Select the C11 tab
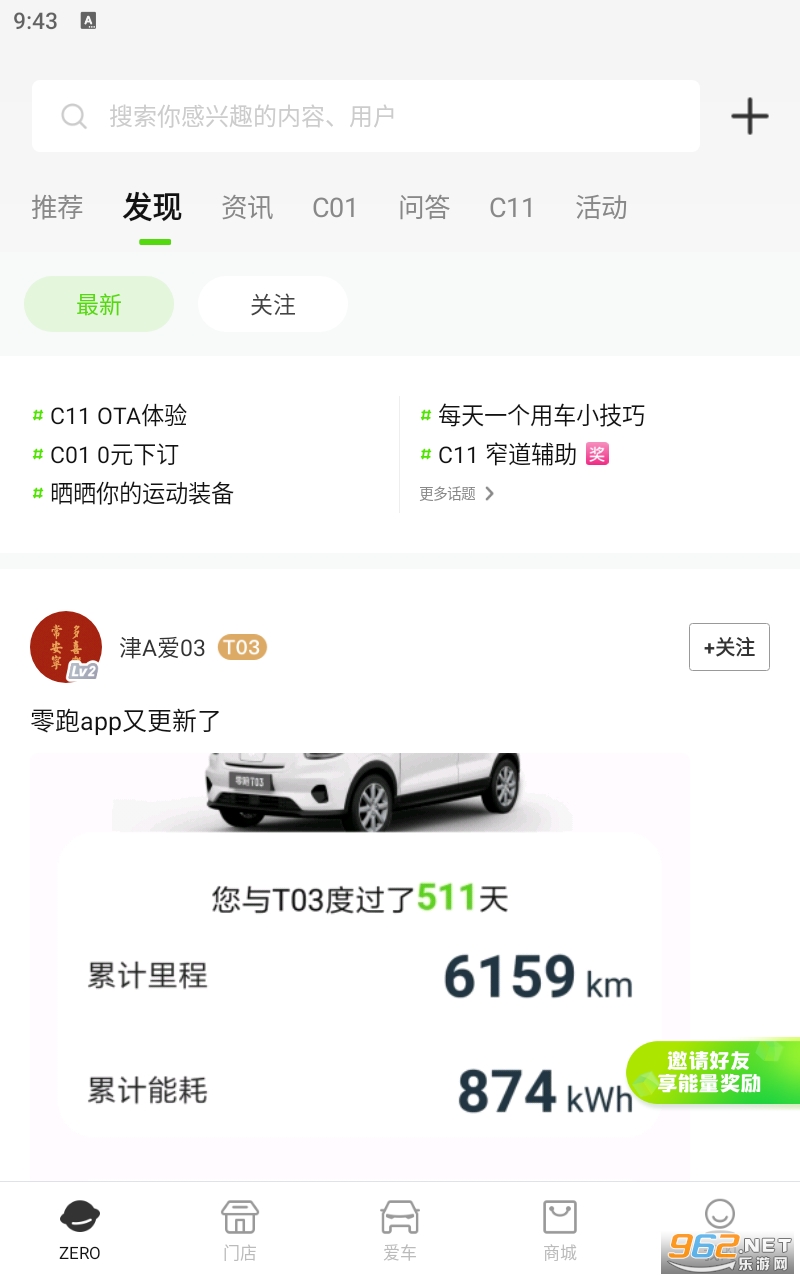Viewport: 800px width, 1280px height. 511,208
